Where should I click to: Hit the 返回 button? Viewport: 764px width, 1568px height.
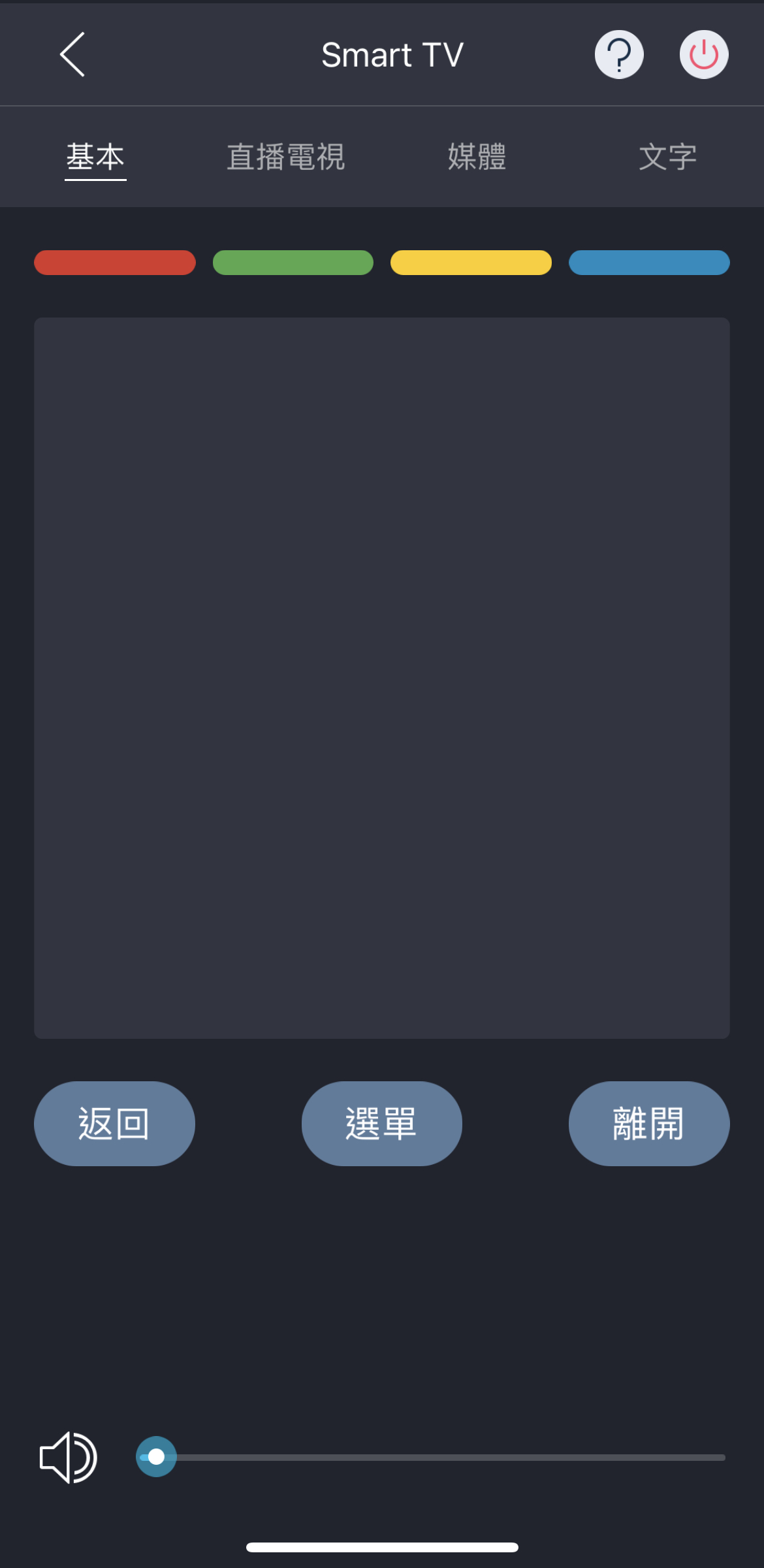click(x=114, y=1124)
